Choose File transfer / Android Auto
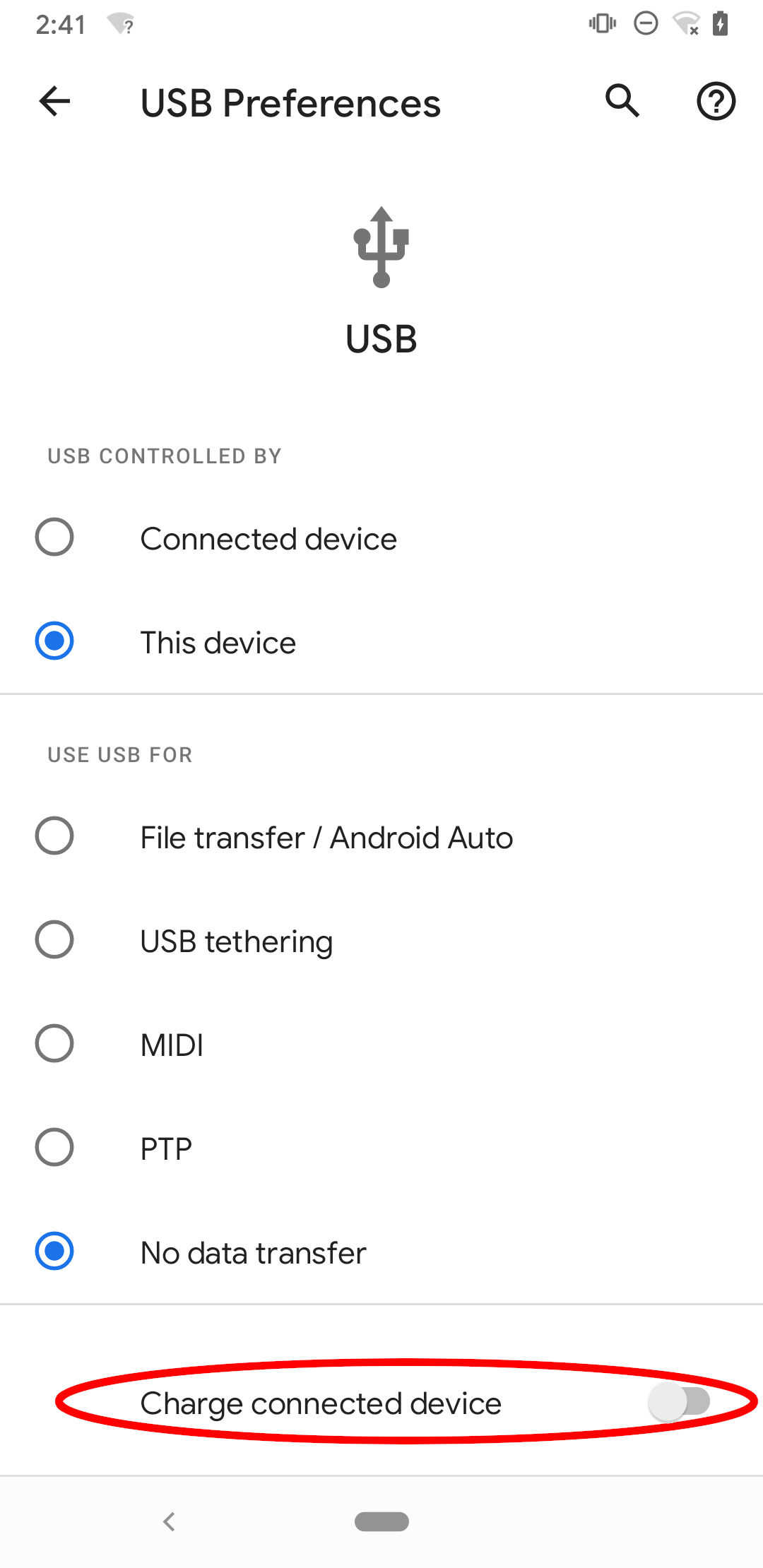This screenshot has width=763, height=1568. (x=54, y=836)
